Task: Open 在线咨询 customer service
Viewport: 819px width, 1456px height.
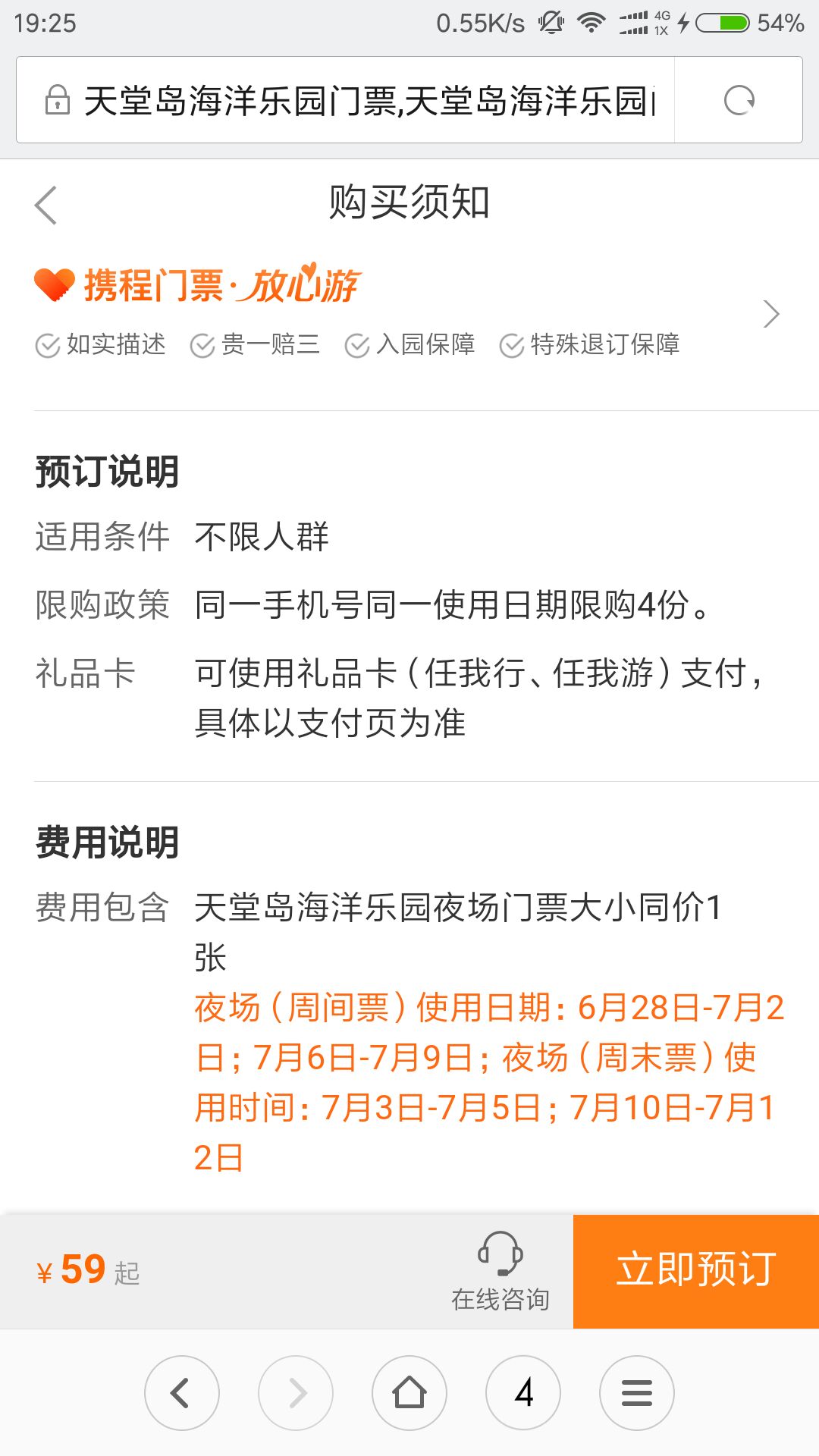Action: tap(500, 1272)
